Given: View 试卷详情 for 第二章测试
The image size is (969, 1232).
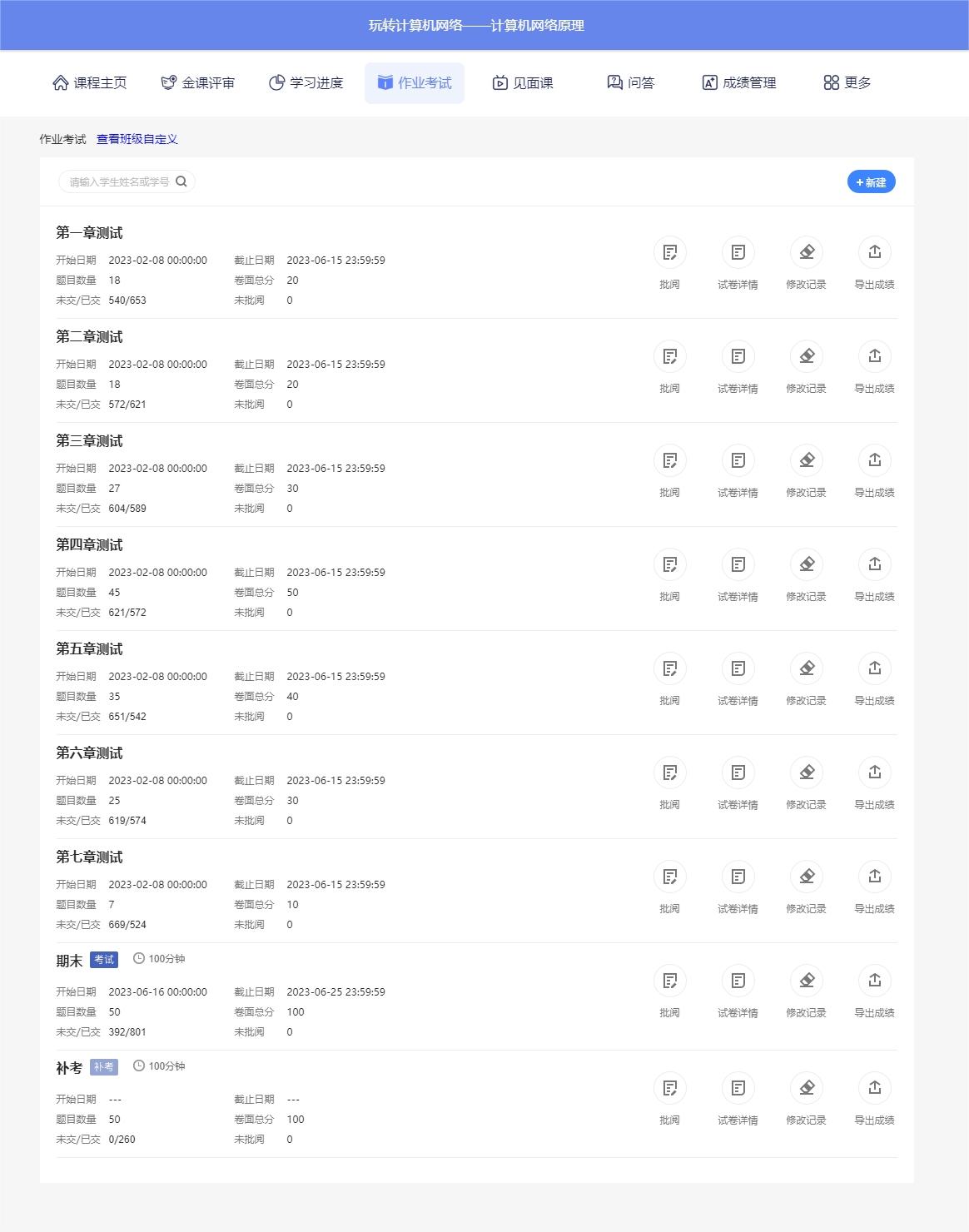Looking at the screenshot, I should (738, 356).
